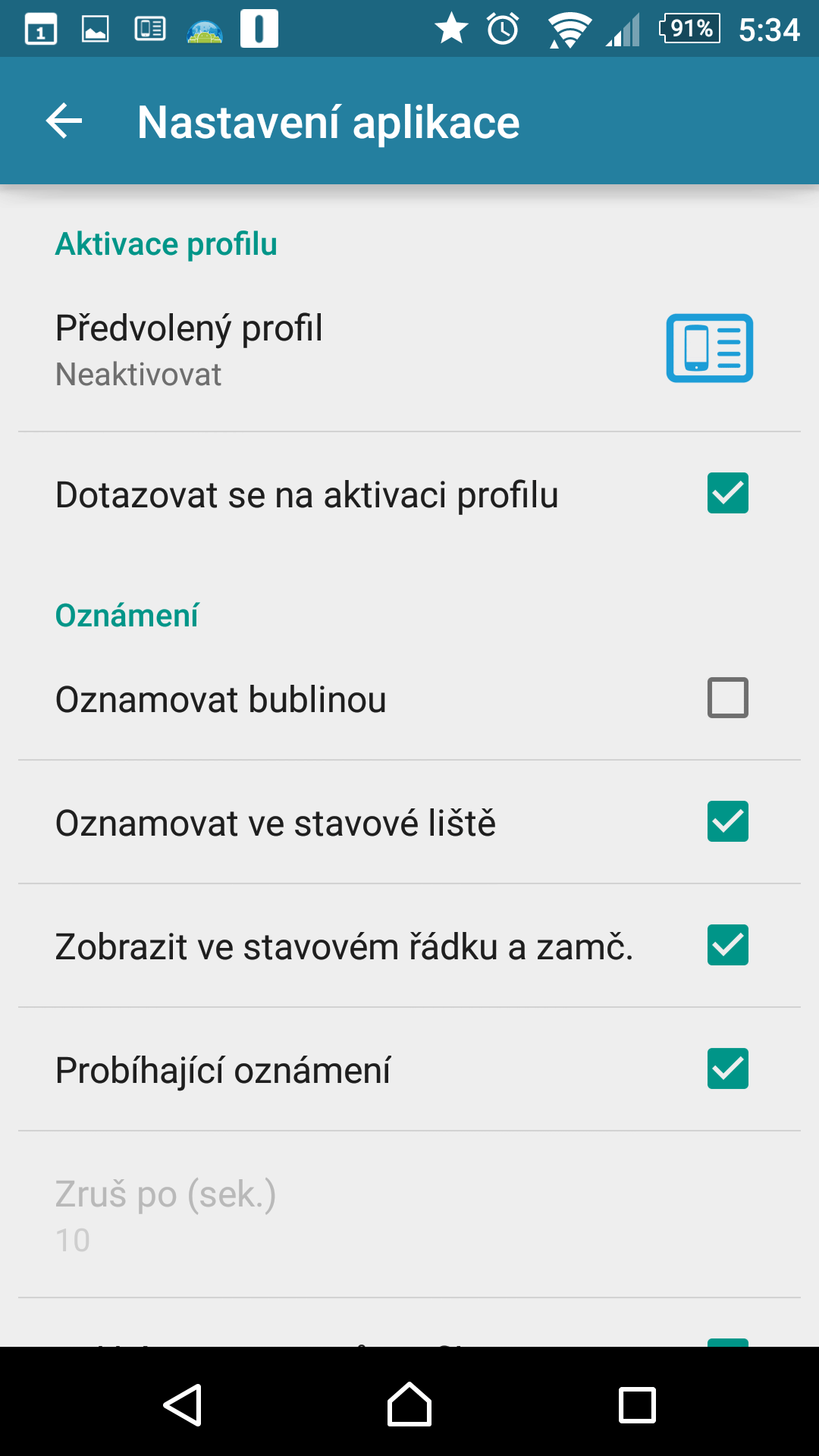Open the Předvolený profil setting
This screenshot has height=1456, width=819.
pos(409,349)
